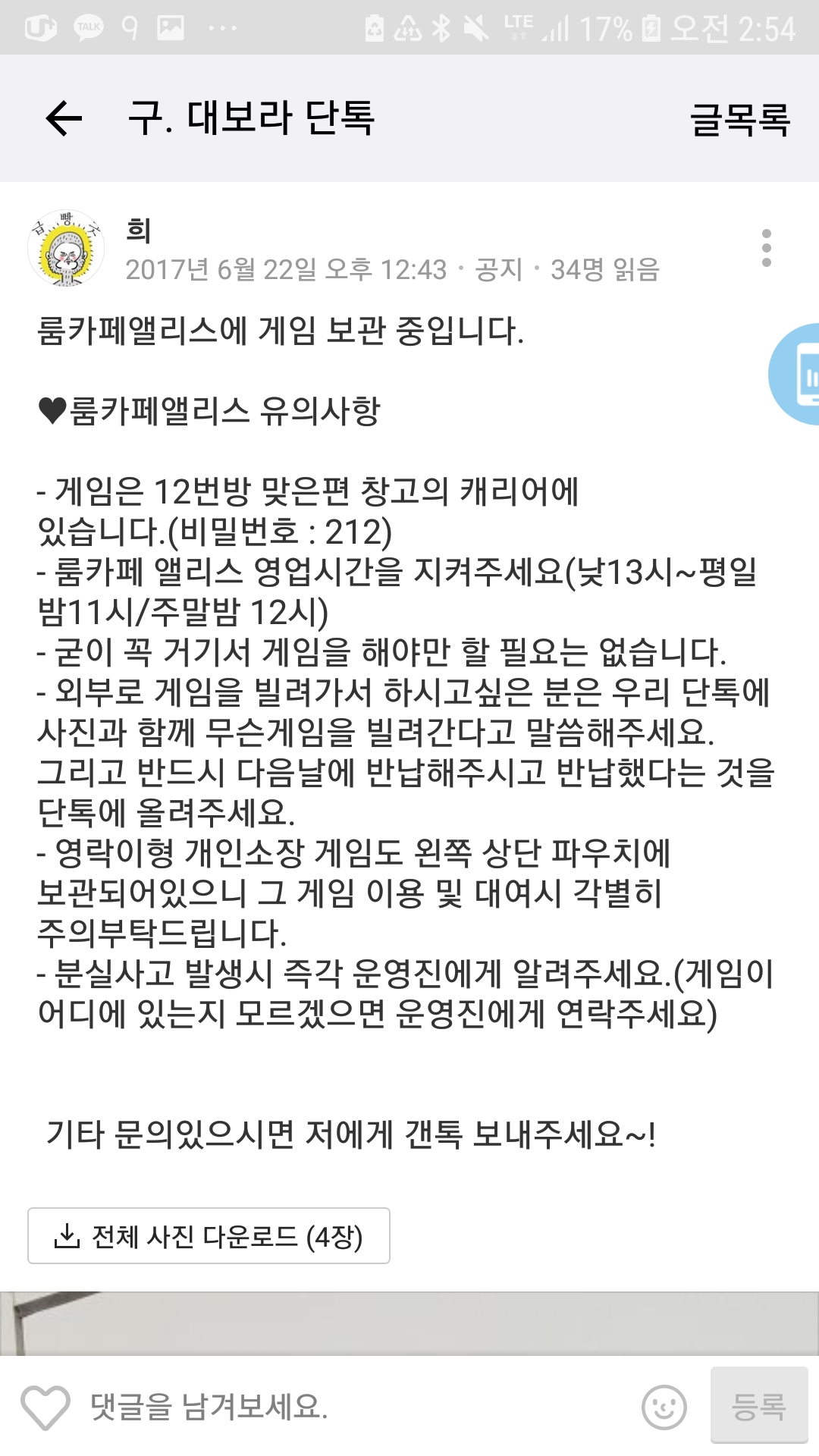The image size is (819, 1456).
Task: Like this post with the heart icon
Action: [45, 1407]
